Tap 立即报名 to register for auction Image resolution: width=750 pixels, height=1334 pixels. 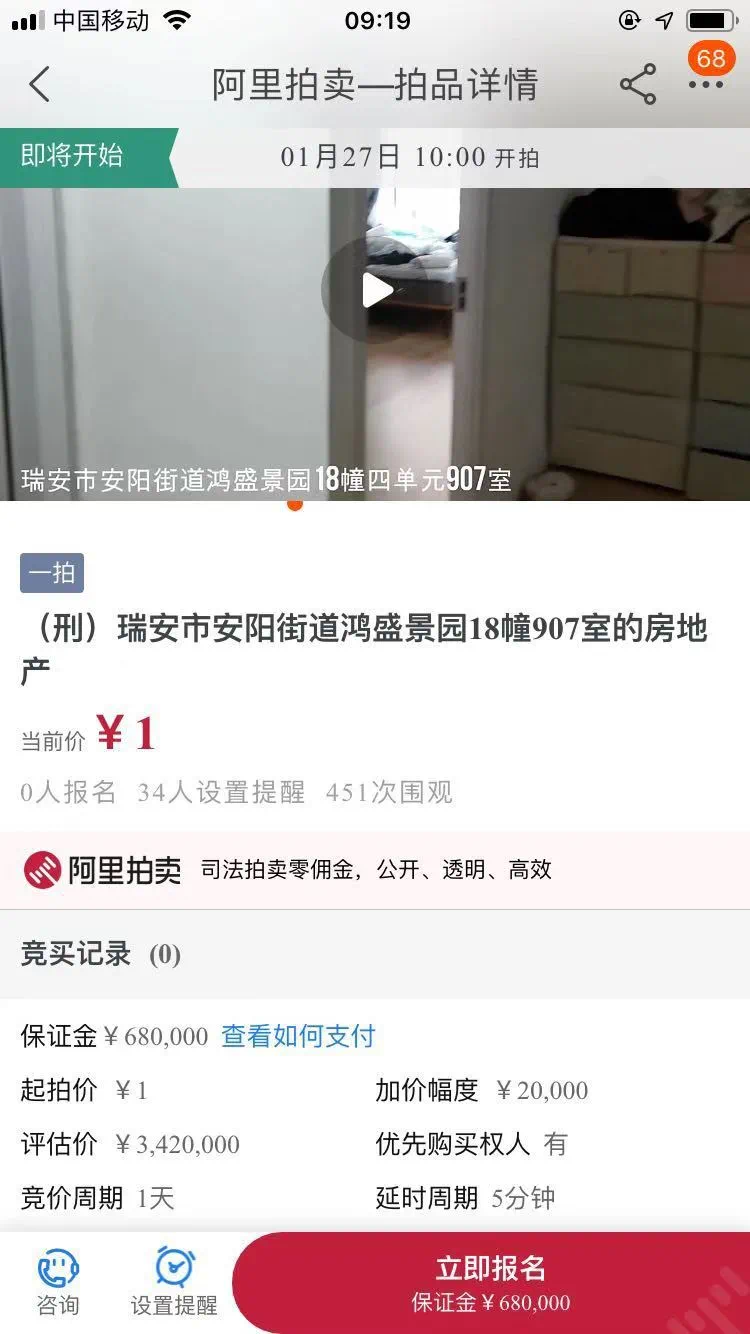point(491,1283)
